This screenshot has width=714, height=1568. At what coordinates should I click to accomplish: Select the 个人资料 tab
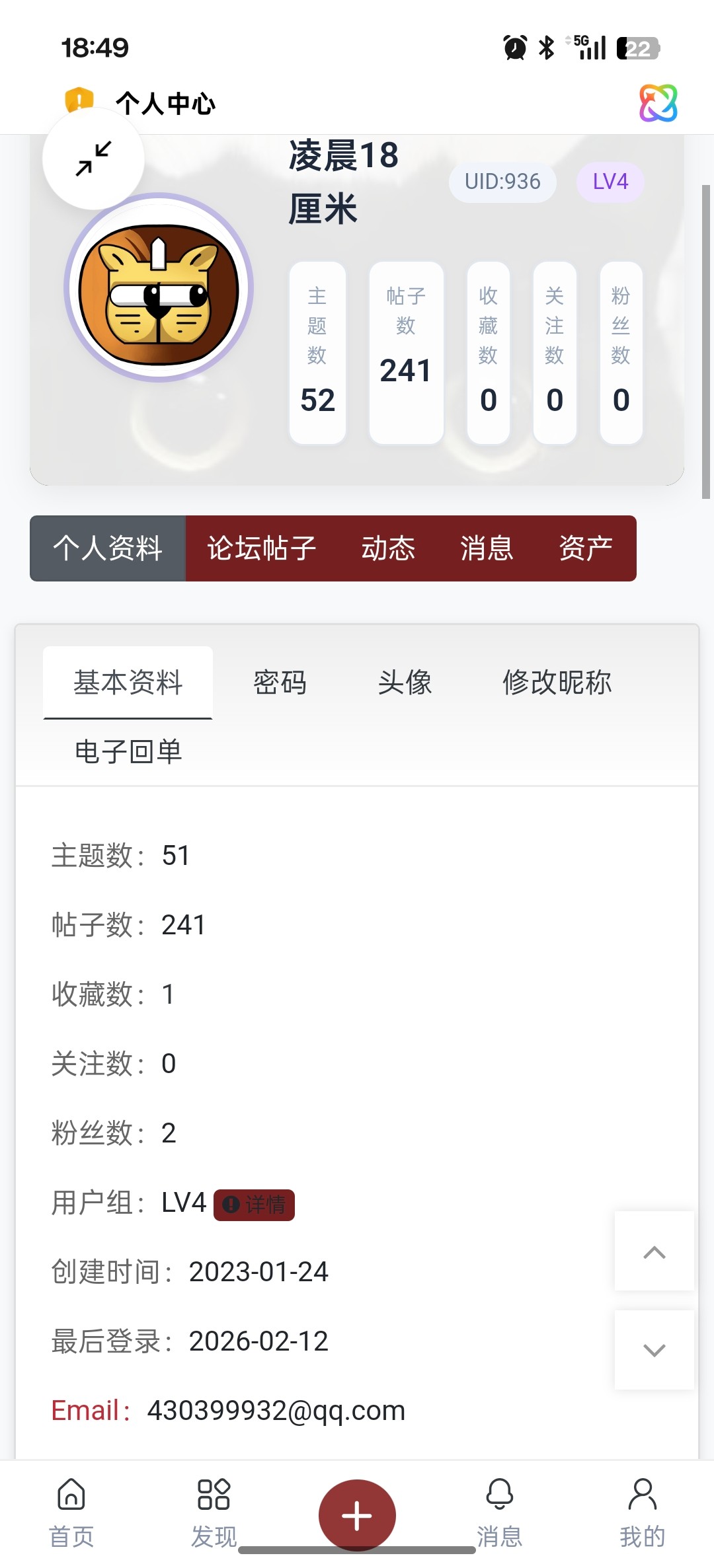(x=108, y=548)
